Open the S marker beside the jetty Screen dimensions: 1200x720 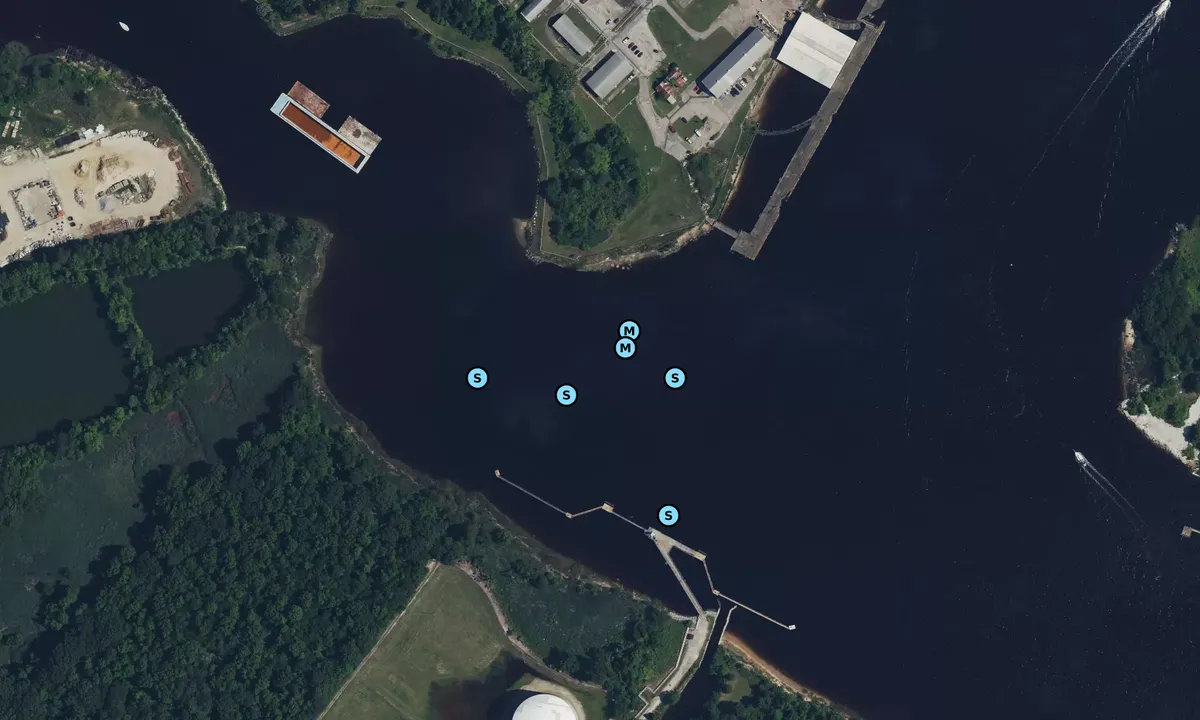click(x=668, y=515)
